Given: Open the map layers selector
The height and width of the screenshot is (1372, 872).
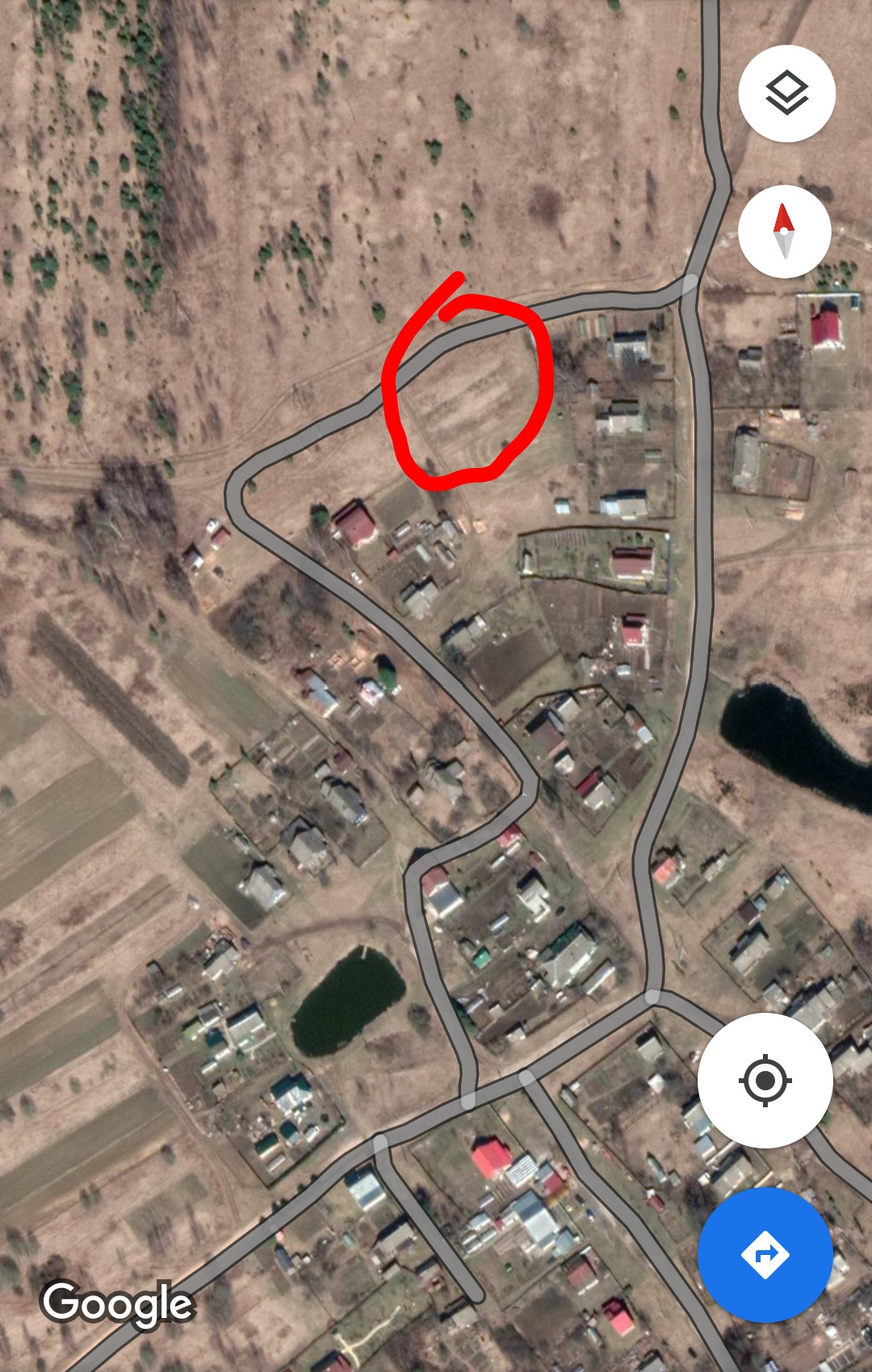Looking at the screenshot, I should pyautogui.click(x=786, y=94).
